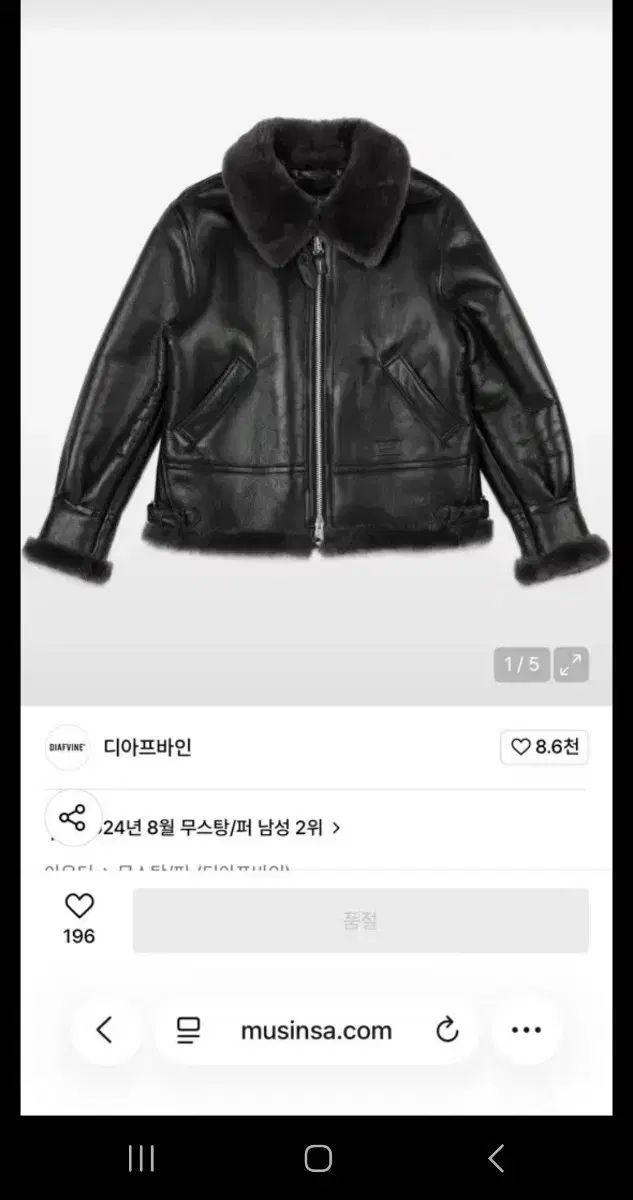The image size is (633, 1200).
Task: Open the 디아프바인 brand page
Action: point(147,747)
